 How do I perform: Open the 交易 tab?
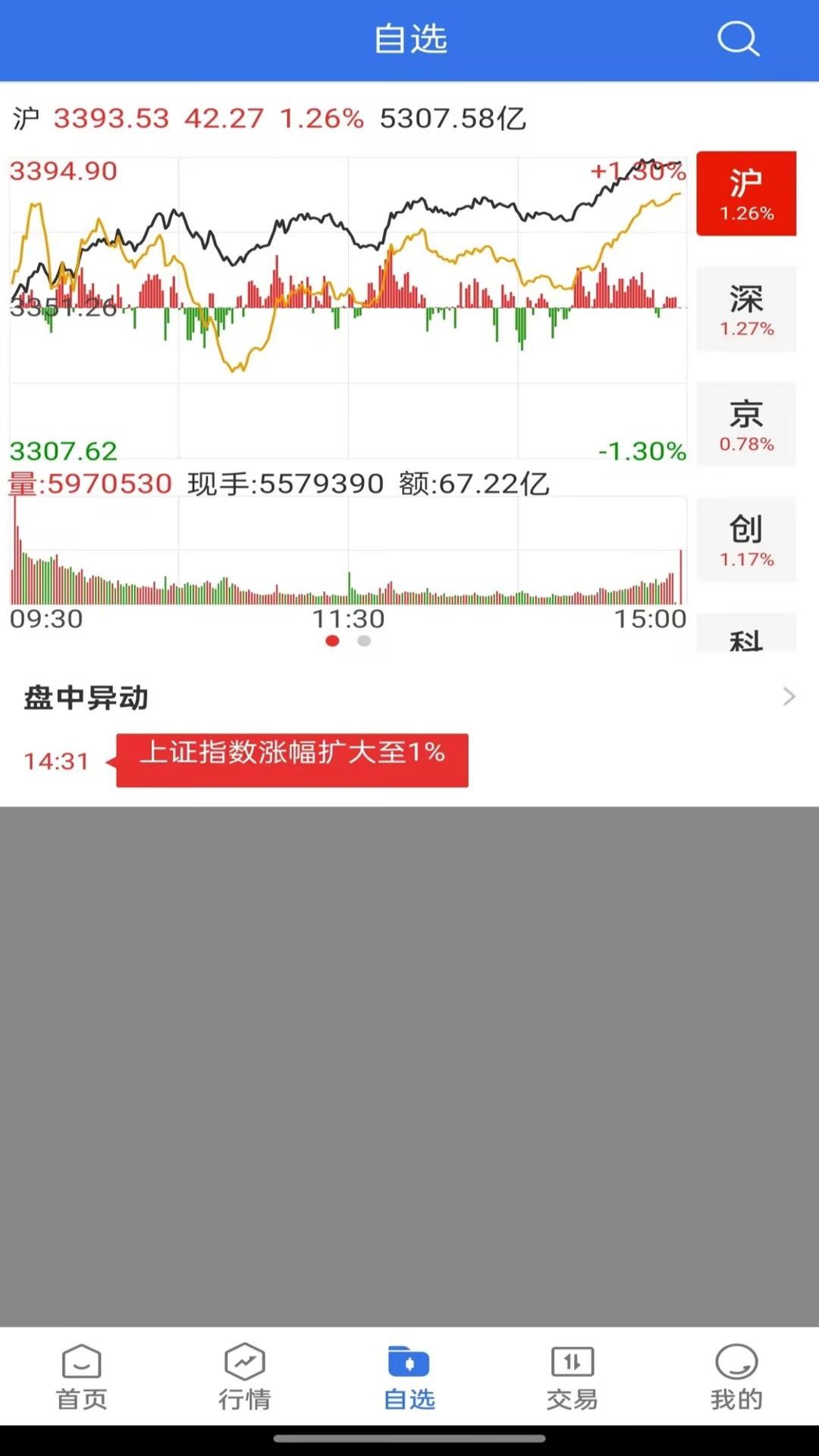pos(573,1377)
